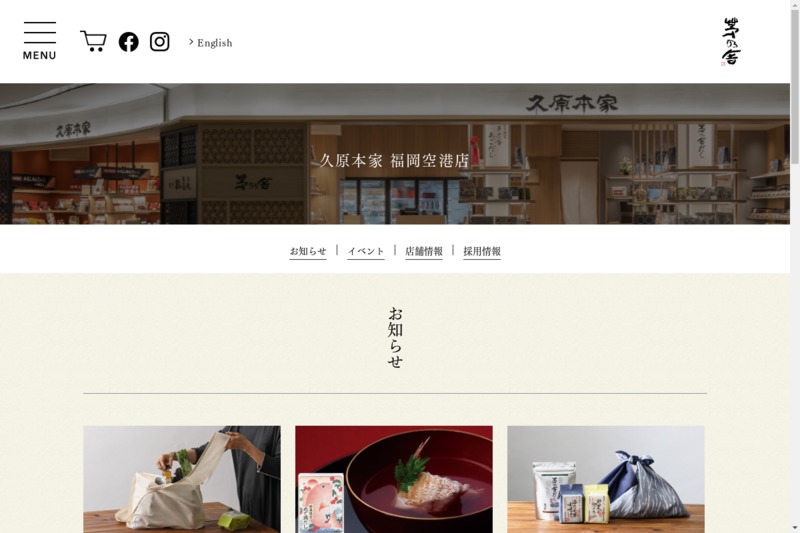Viewport: 800px width, 533px height.
Task: Open the shopping cart
Action: point(93,42)
